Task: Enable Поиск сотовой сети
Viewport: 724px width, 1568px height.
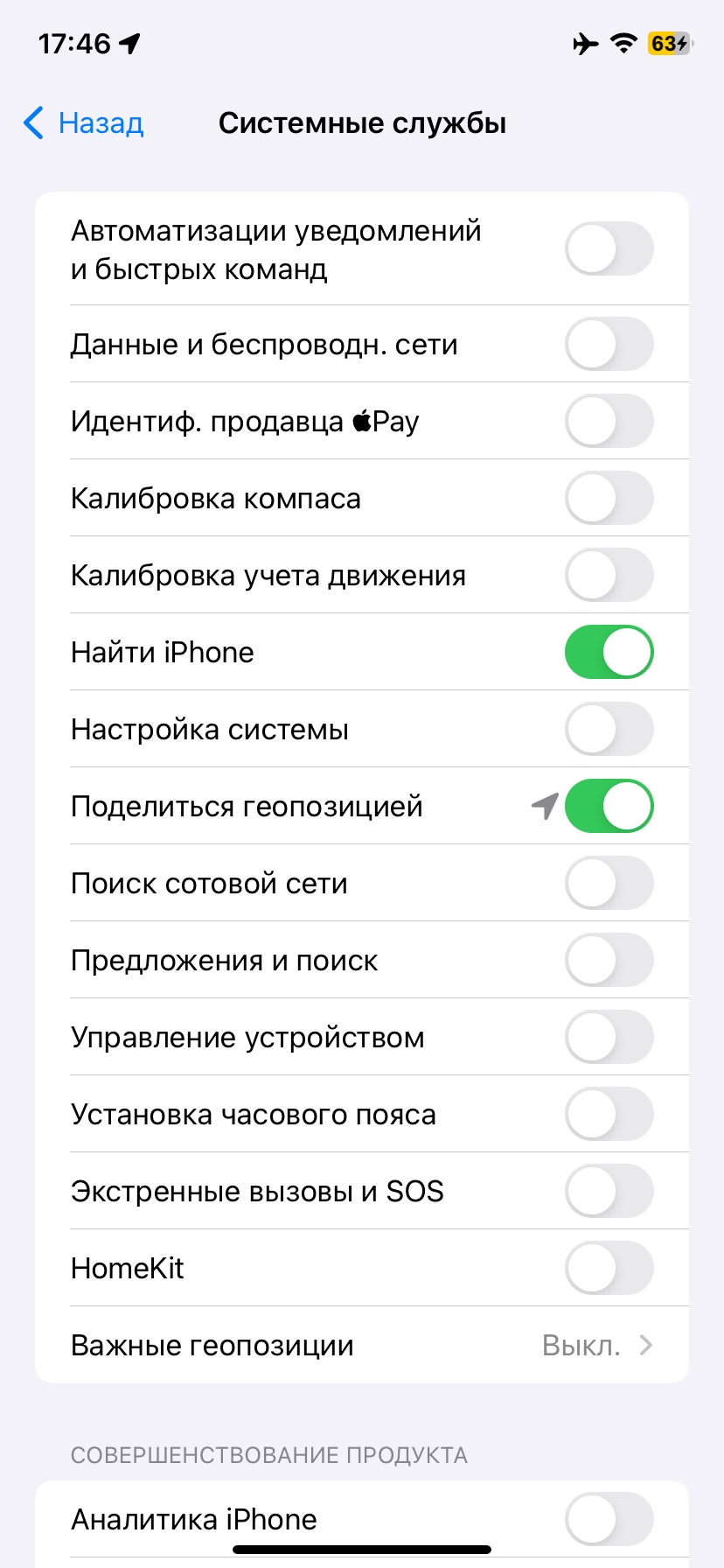Action: pos(609,883)
